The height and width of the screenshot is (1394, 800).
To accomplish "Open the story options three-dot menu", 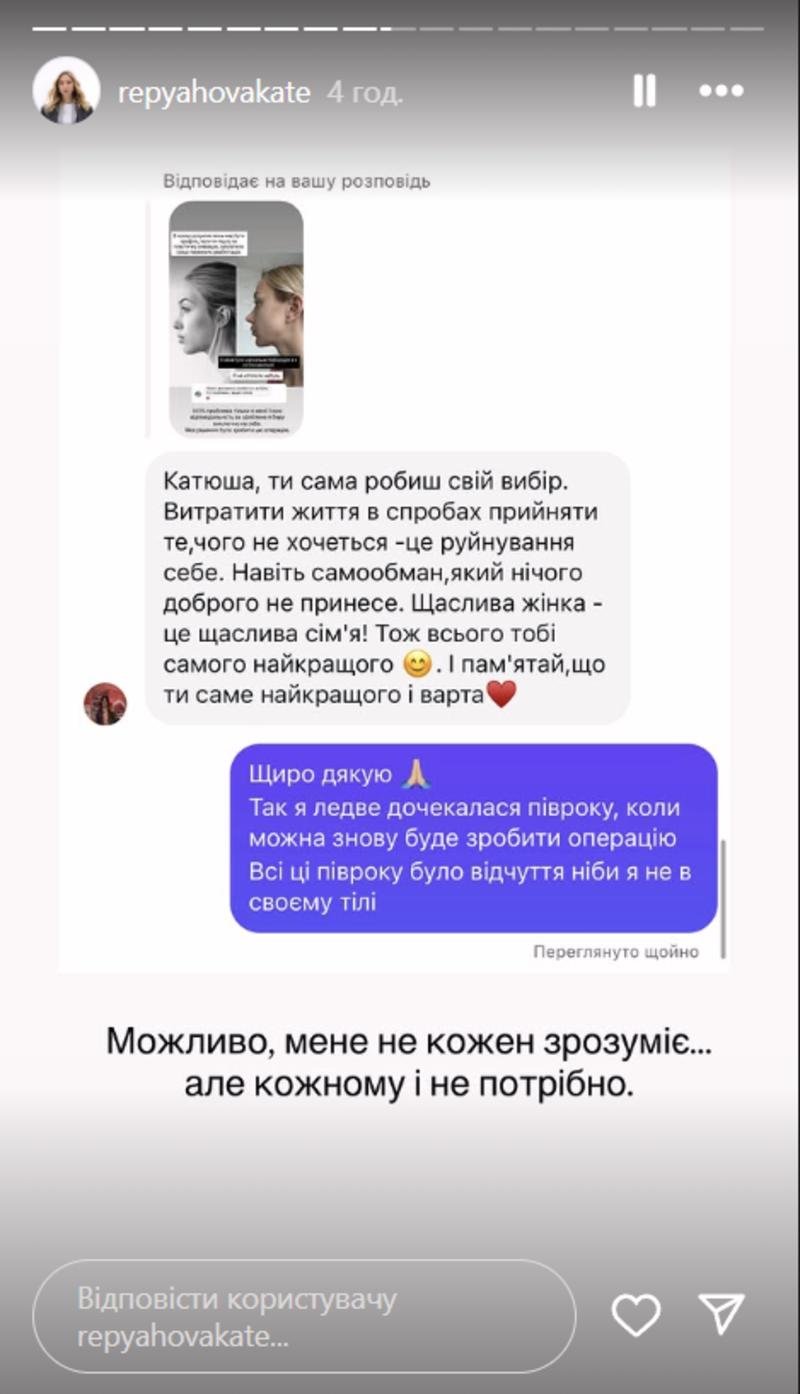I will (722, 90).
